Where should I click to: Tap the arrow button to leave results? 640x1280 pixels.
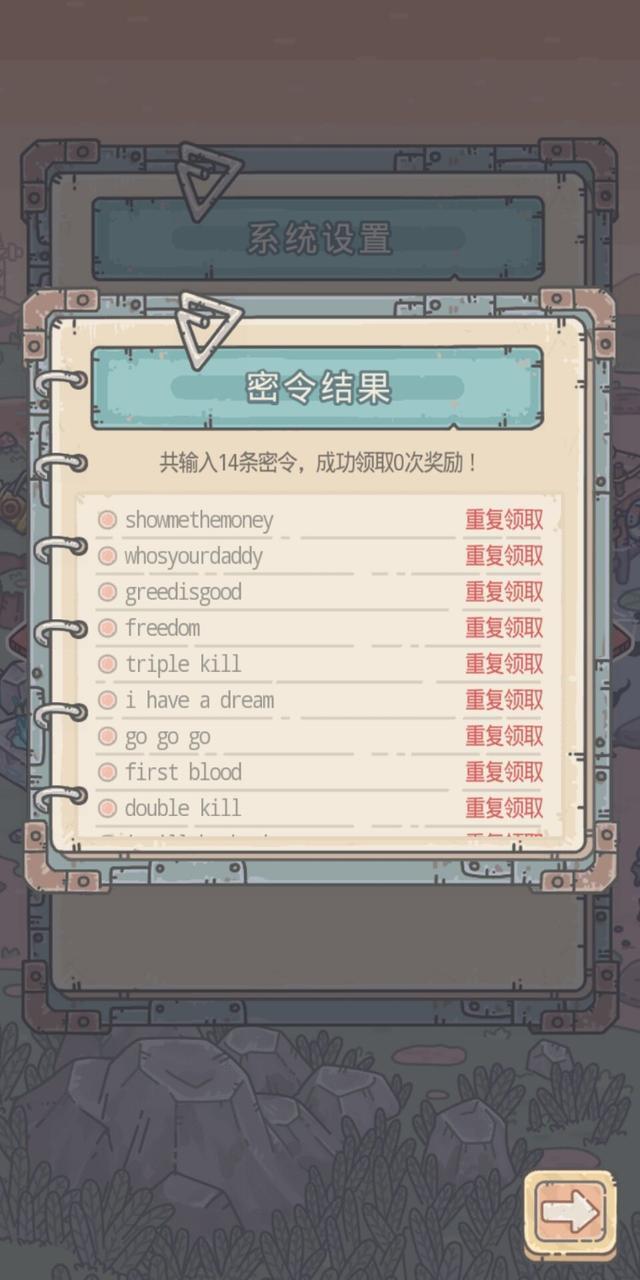coord(569,1214)
